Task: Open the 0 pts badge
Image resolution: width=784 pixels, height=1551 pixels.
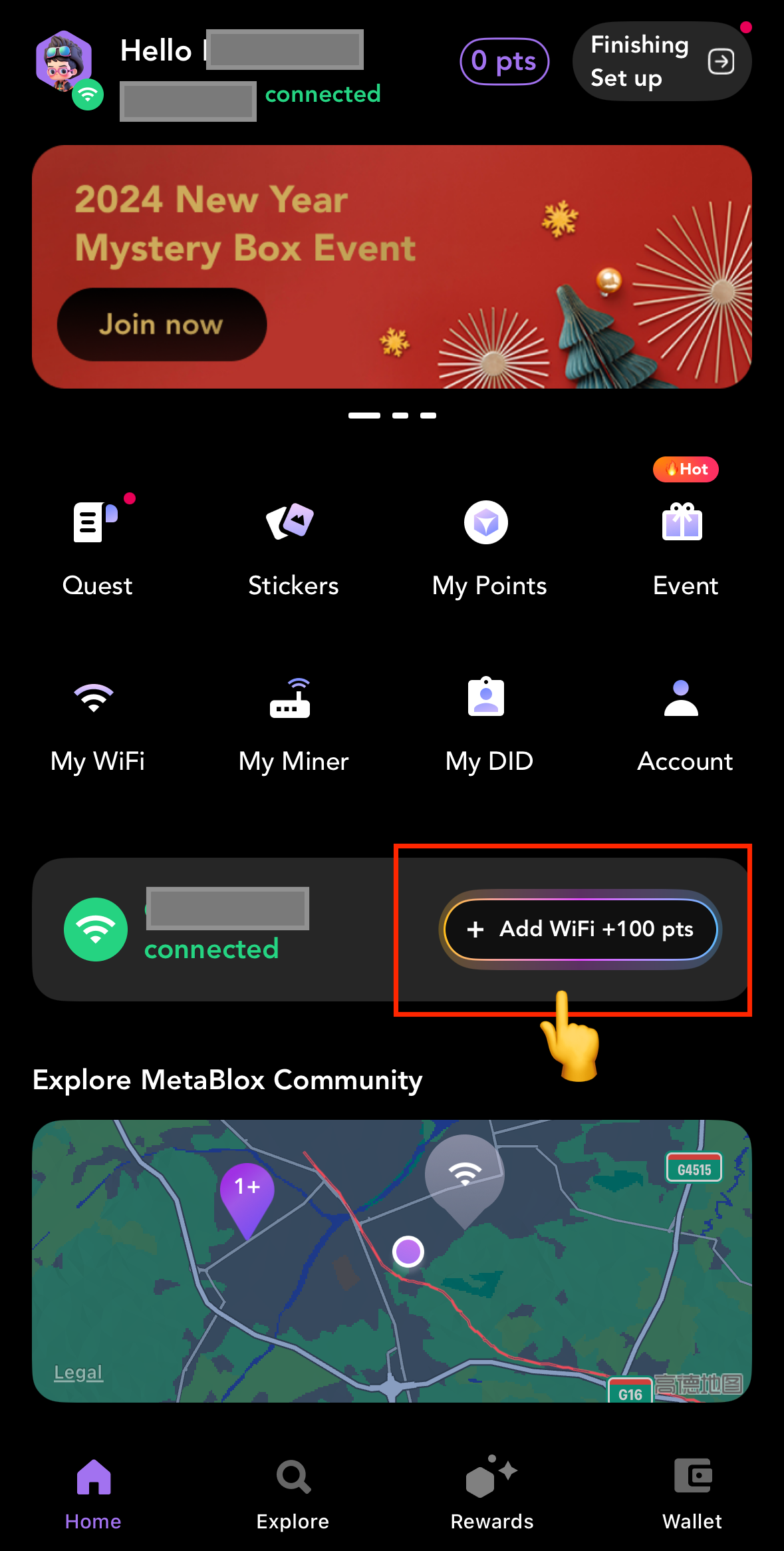Action: [504, 61]
